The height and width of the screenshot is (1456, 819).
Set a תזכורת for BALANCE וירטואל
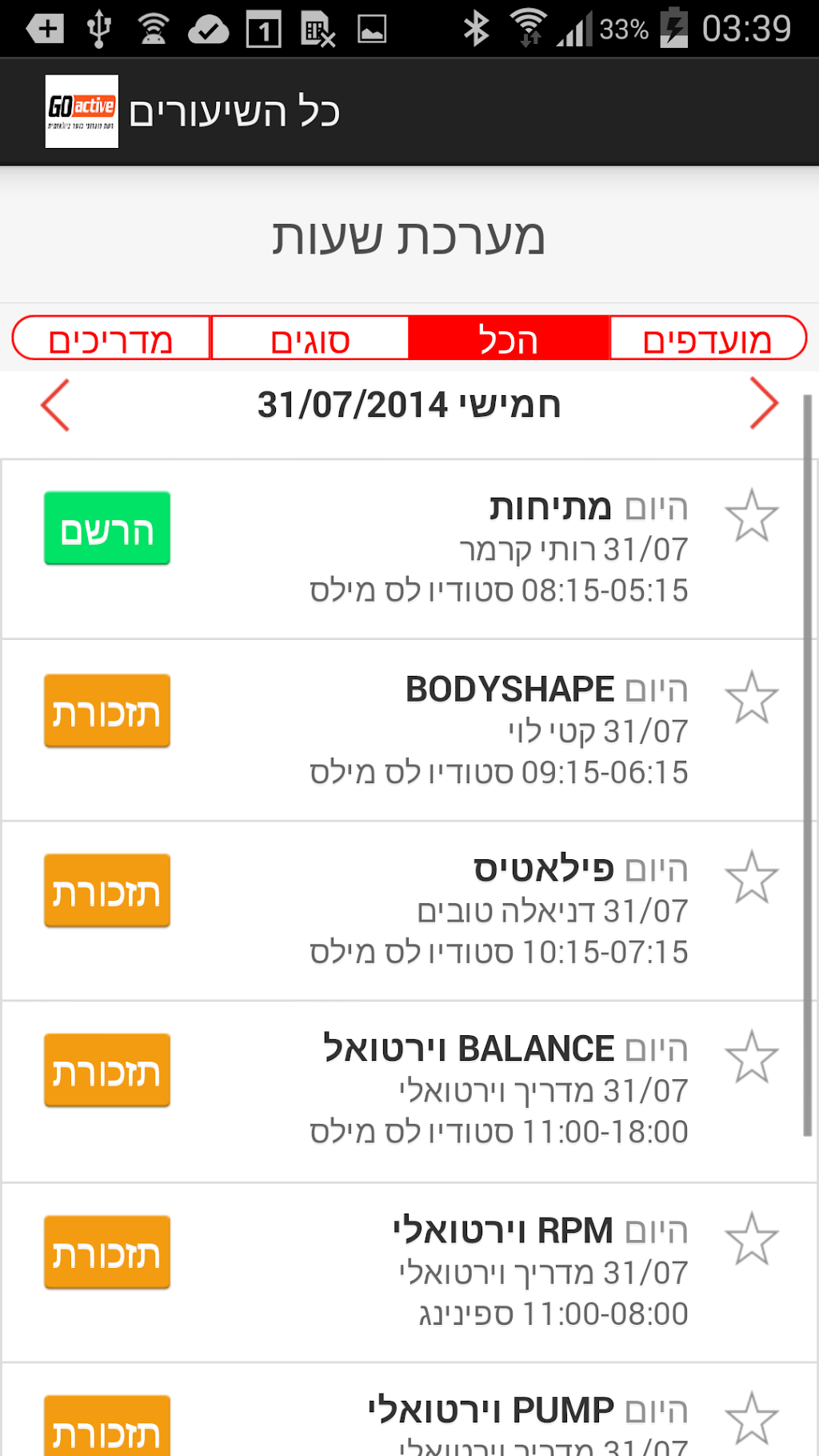tap(107, 1070)
